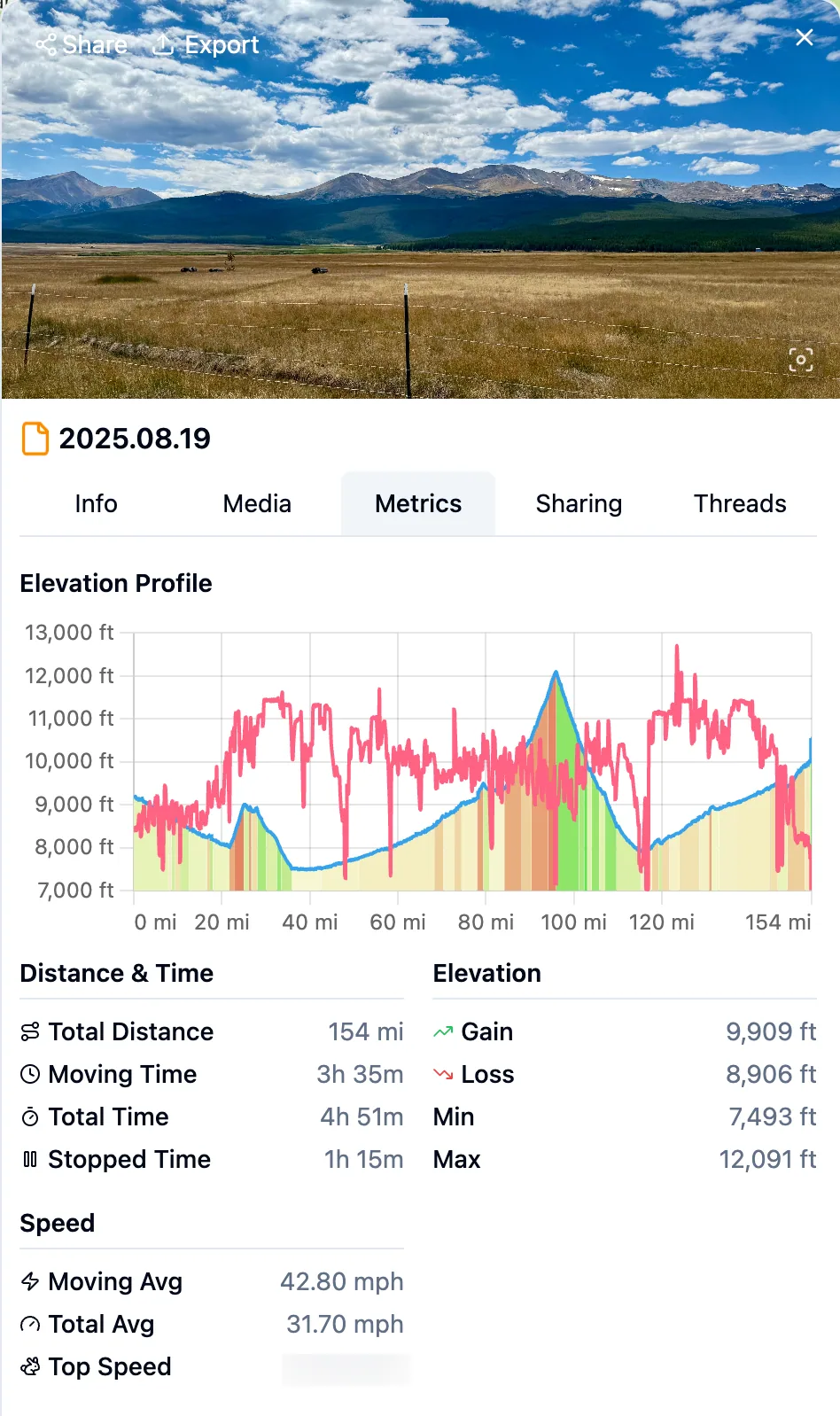Open the Media tab
The width and height of the screenshot is (840, 1416).
(x=257, y=503)
